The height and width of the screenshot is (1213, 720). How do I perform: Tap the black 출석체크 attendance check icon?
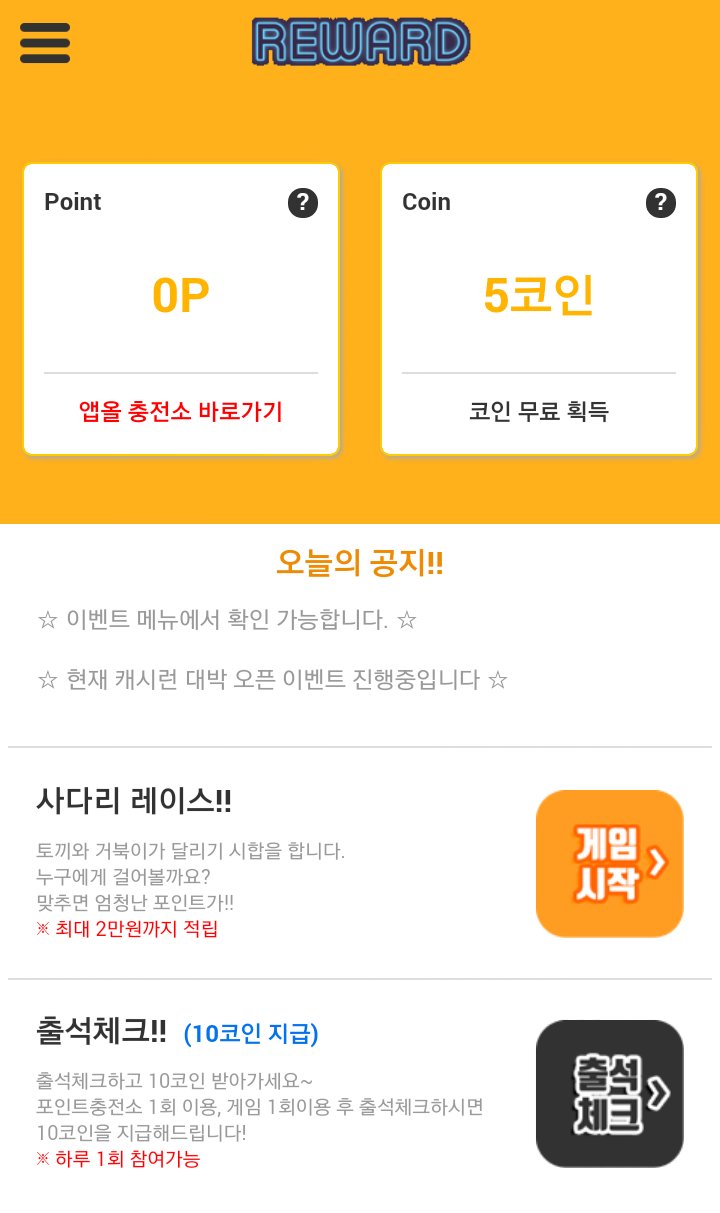click(610, 1093)
